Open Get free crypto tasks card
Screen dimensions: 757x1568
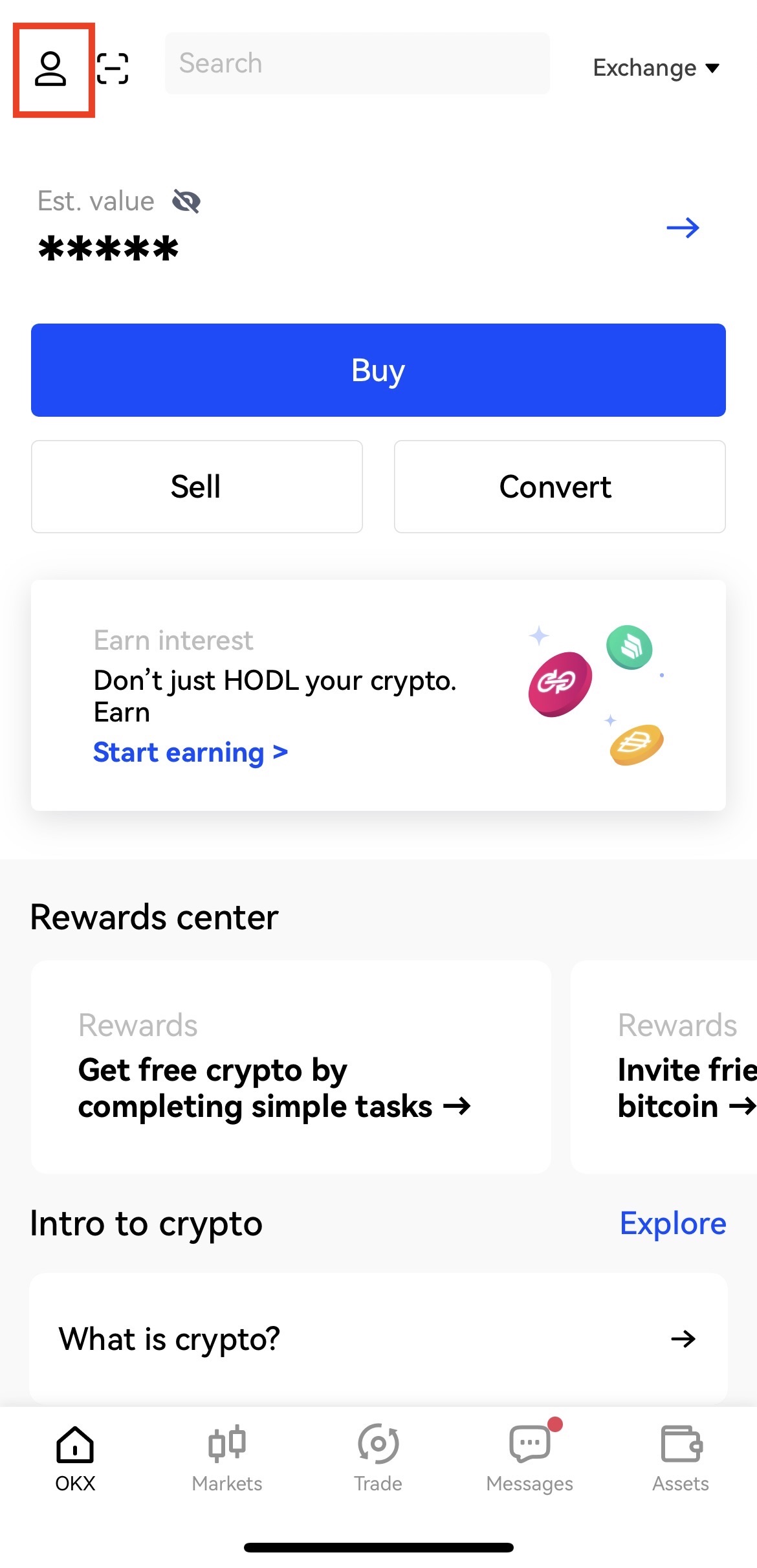pos(291,1066)
